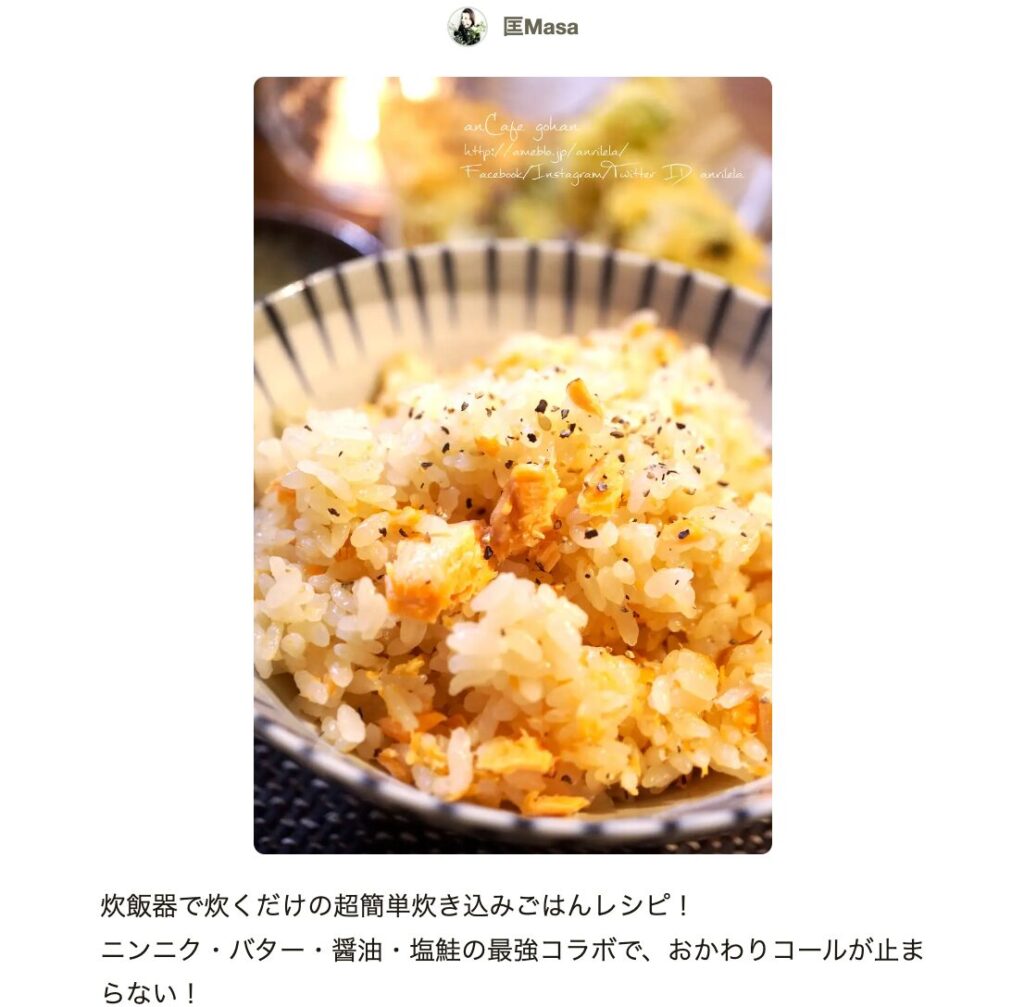
Task: Open the salmon garlic rice photo
Action: [x=512, y=465]
